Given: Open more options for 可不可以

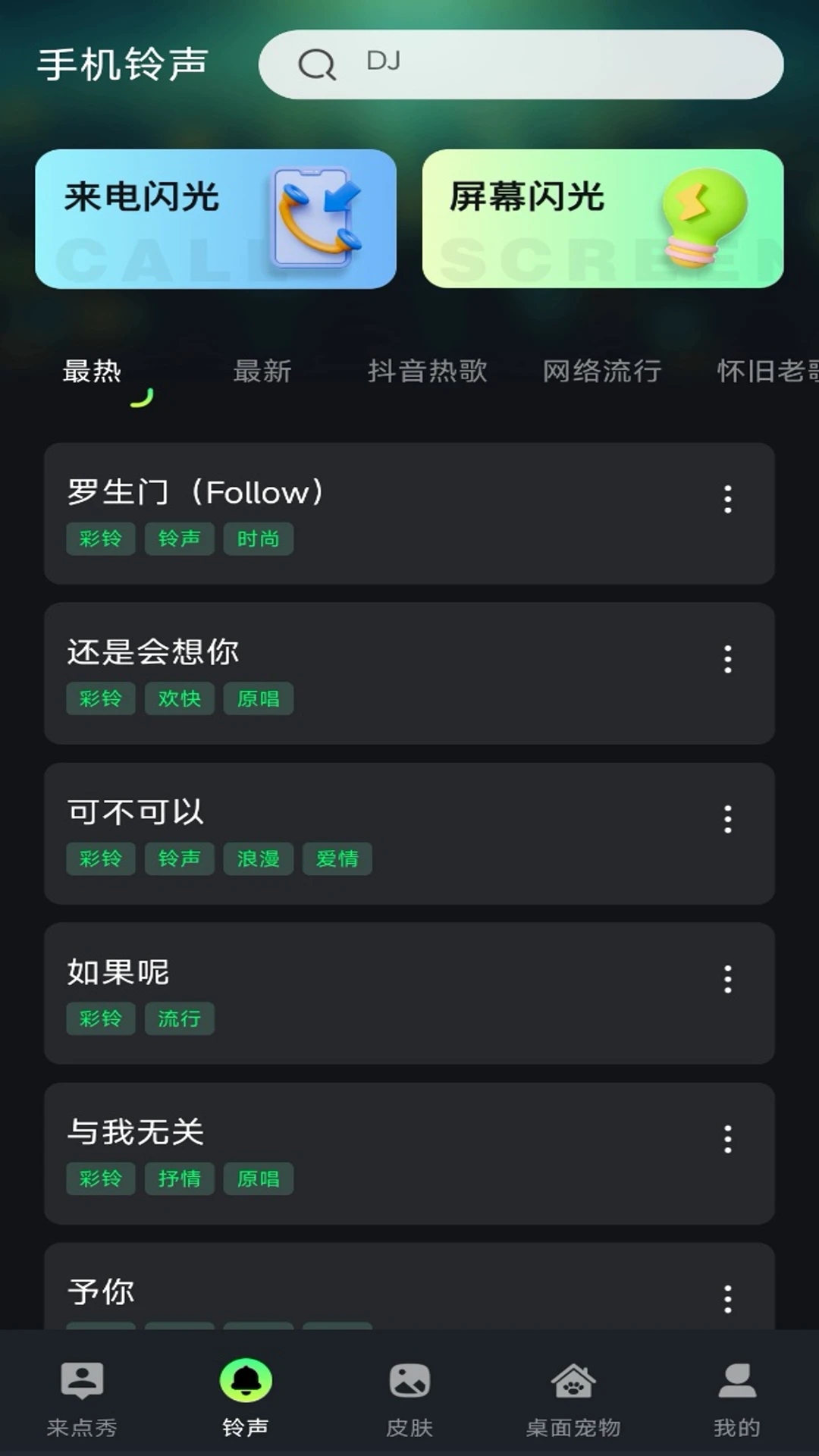Looking at the screenshot, I should 728,819.
